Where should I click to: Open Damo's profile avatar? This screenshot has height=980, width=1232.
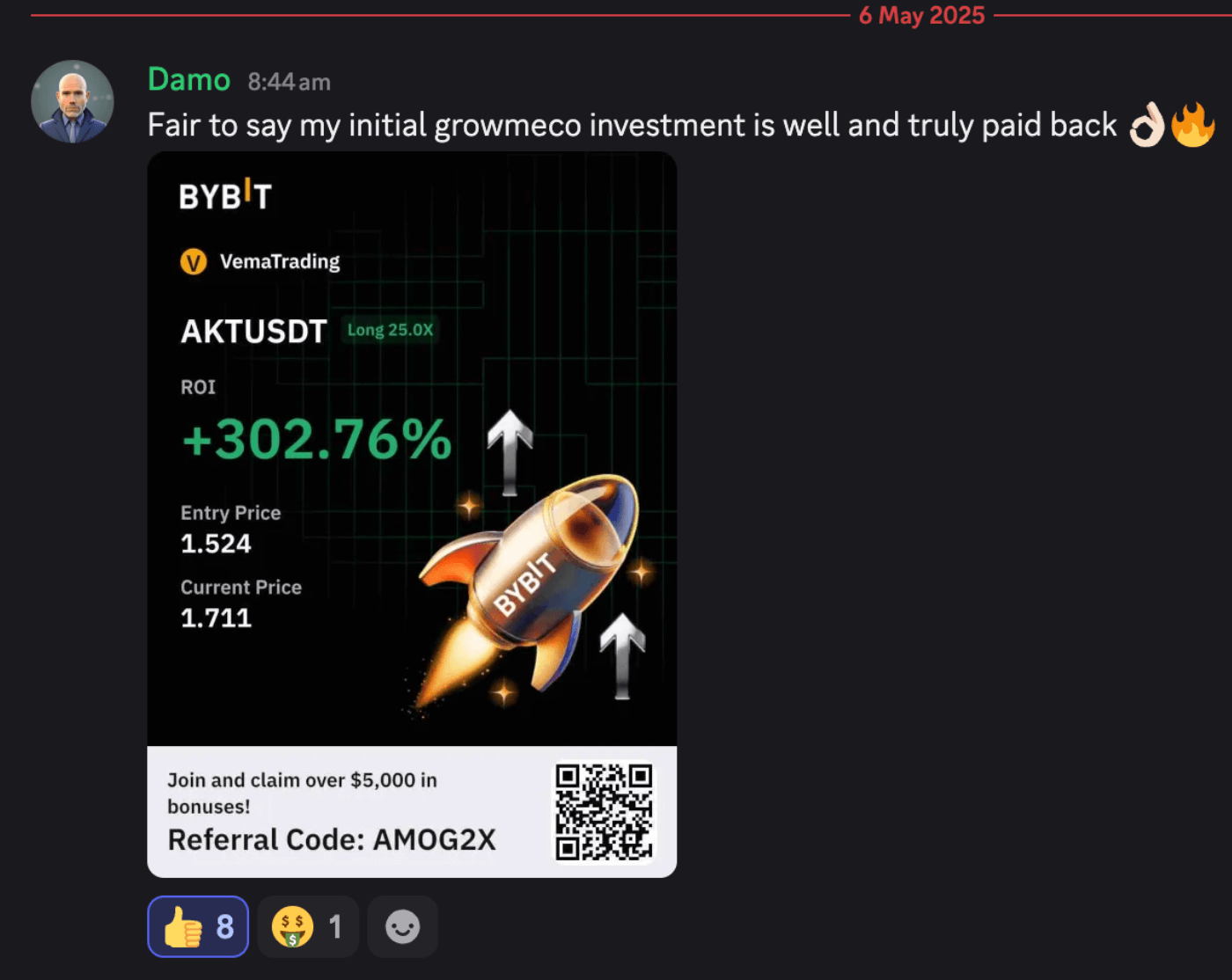(72, 101)
